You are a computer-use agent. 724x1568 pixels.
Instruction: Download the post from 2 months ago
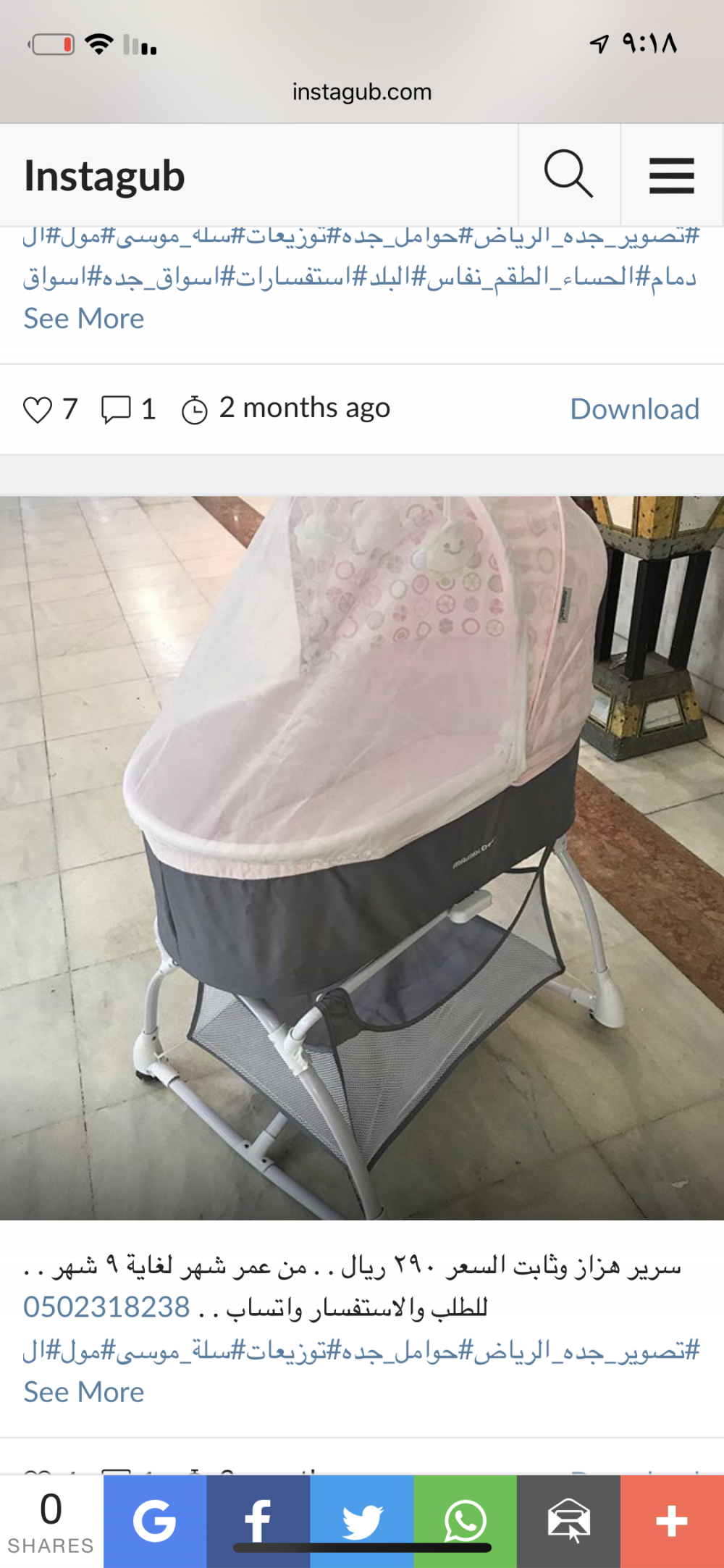coord(634,409)
